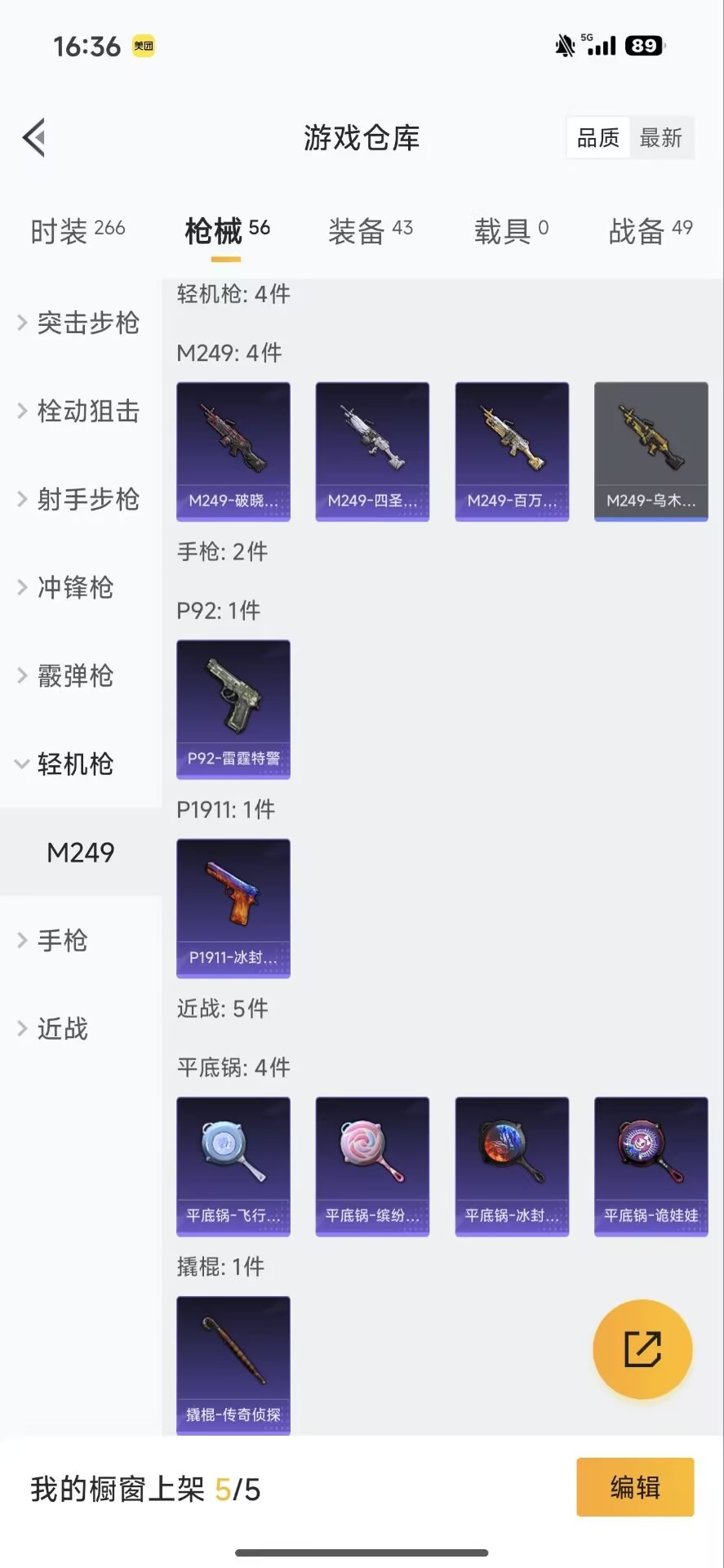
Task: Tap the back arrow to leave 游戏仓库
Action: (x=33, y=137)
